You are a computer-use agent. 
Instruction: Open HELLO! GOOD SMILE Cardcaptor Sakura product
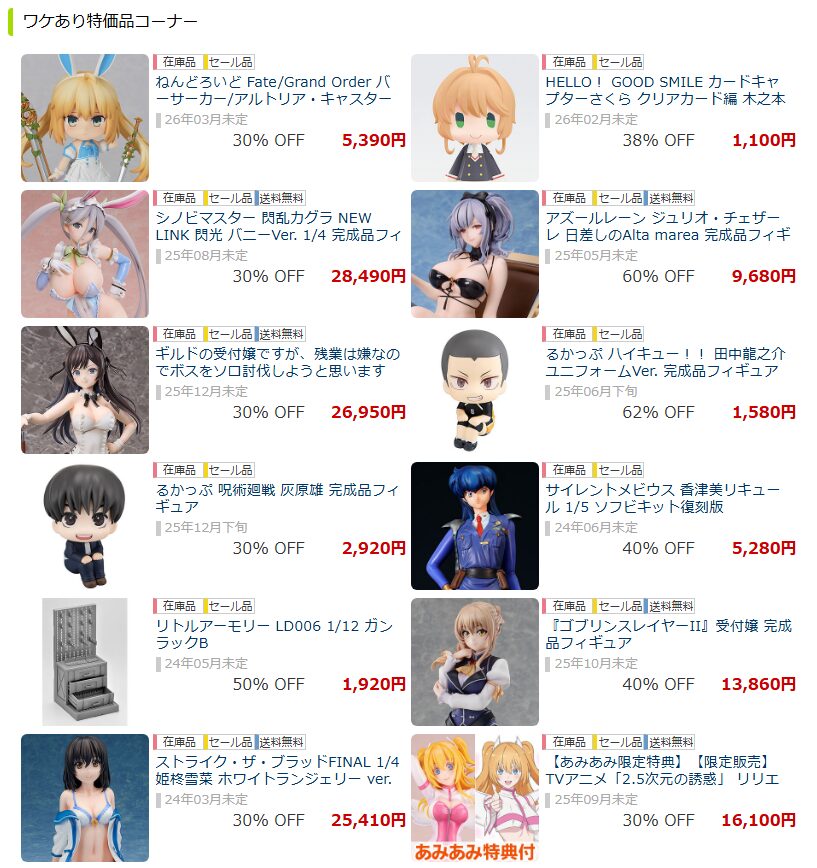tap(665, 90)
